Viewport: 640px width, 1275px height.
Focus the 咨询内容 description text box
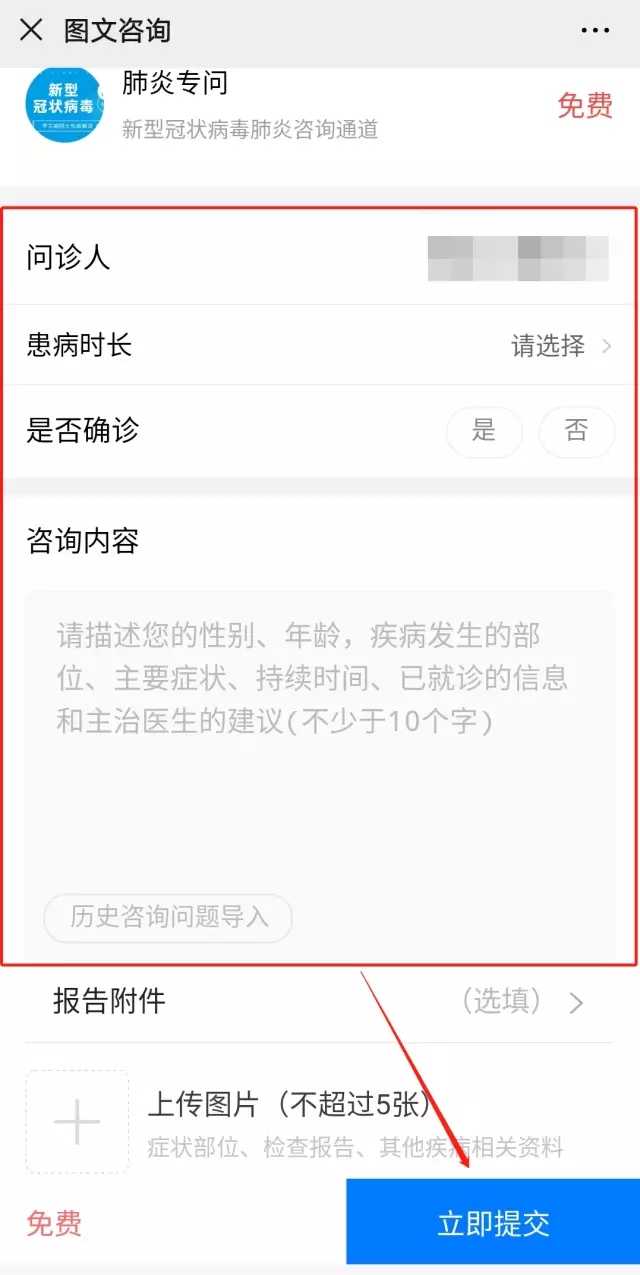coord(320,740)
